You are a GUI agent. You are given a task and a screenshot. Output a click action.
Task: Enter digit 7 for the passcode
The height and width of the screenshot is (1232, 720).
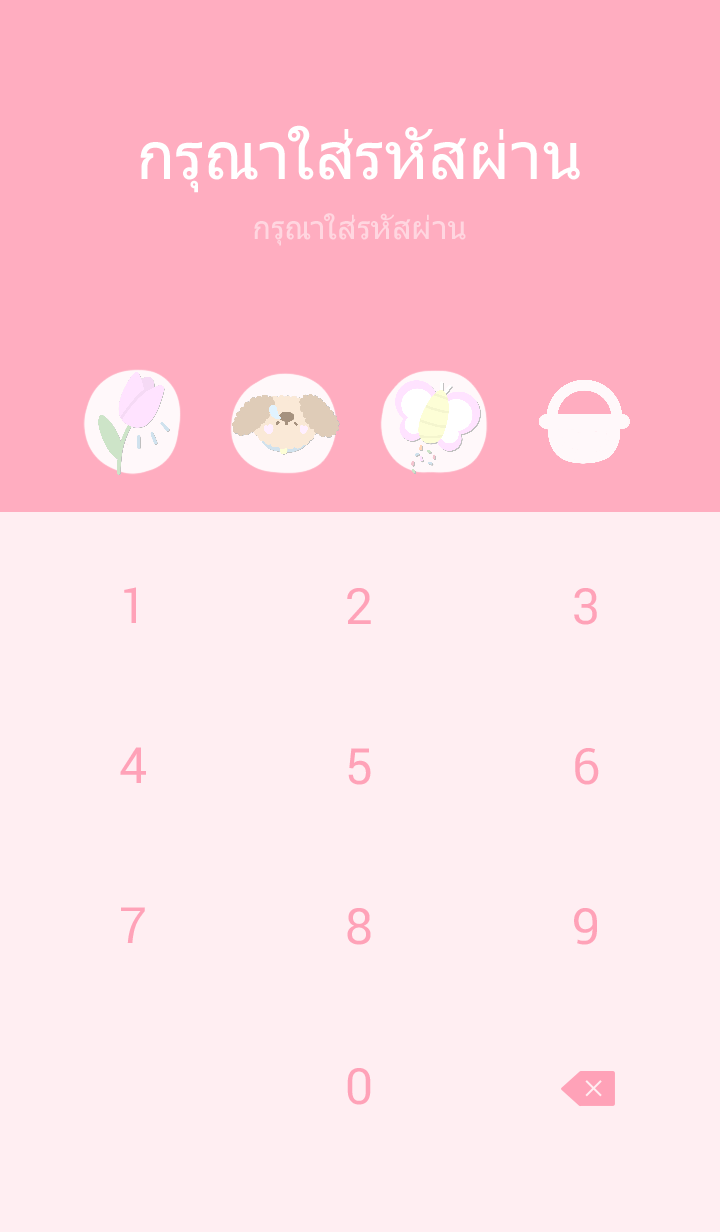(x=132, y=927)
